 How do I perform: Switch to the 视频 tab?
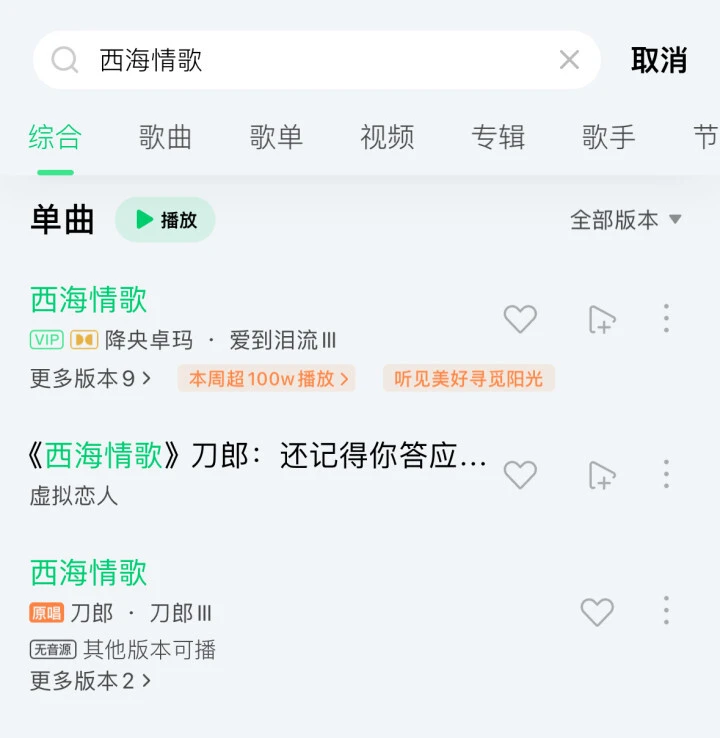pos(387,137)
